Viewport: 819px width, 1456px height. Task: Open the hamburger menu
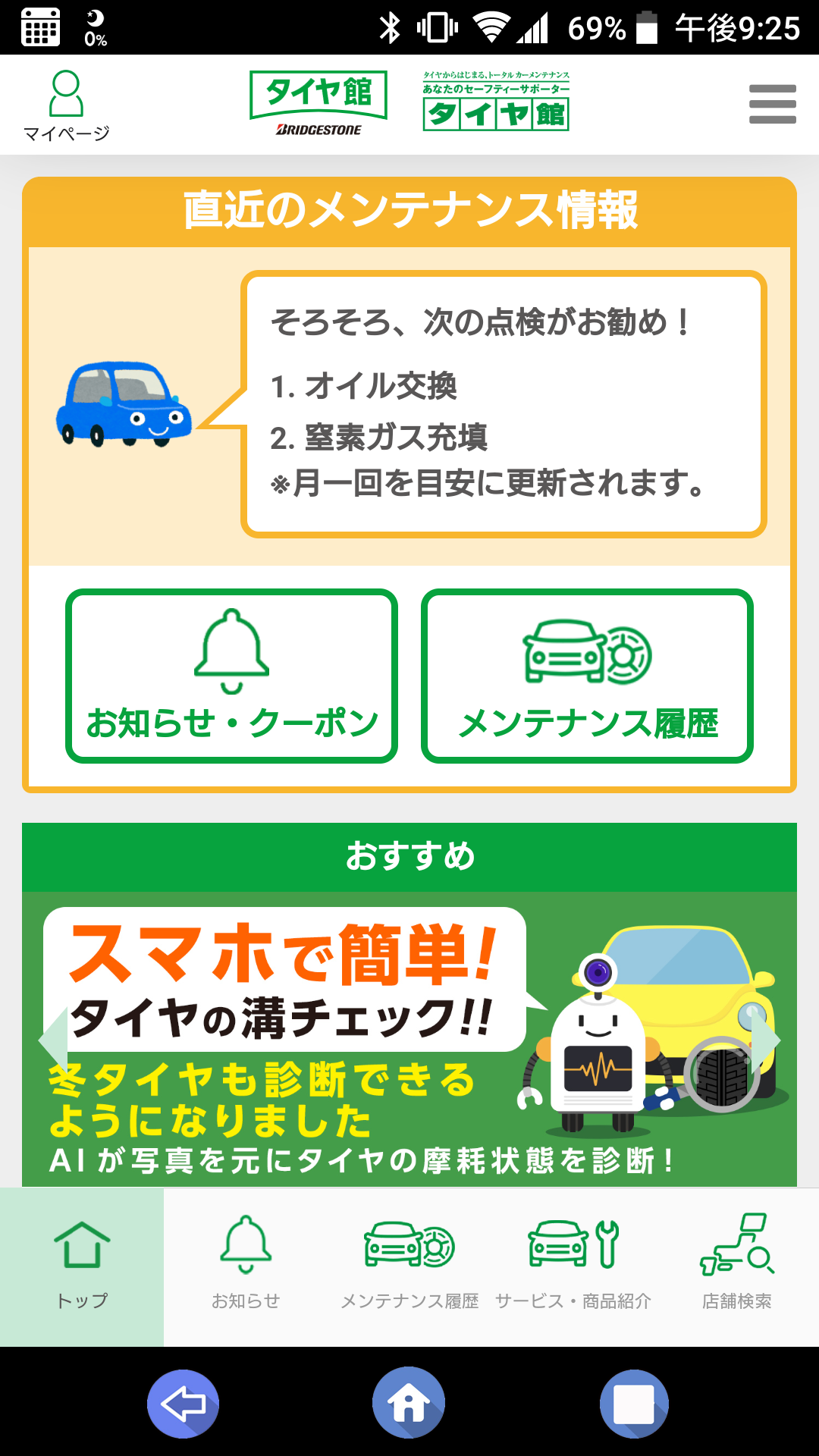tap(772, 104)
